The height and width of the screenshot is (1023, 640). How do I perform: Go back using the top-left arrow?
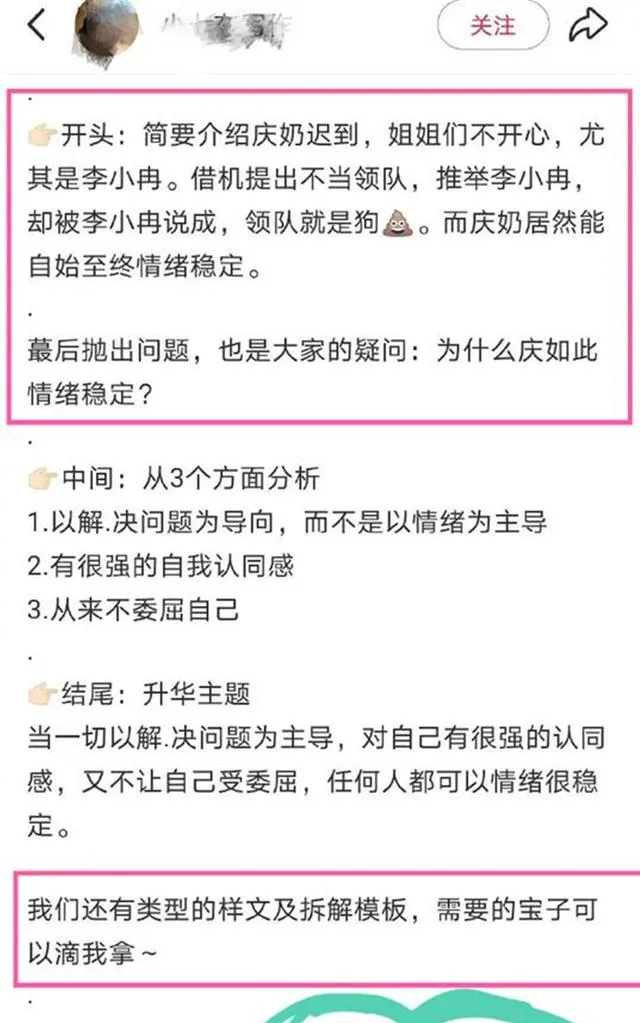36,27
